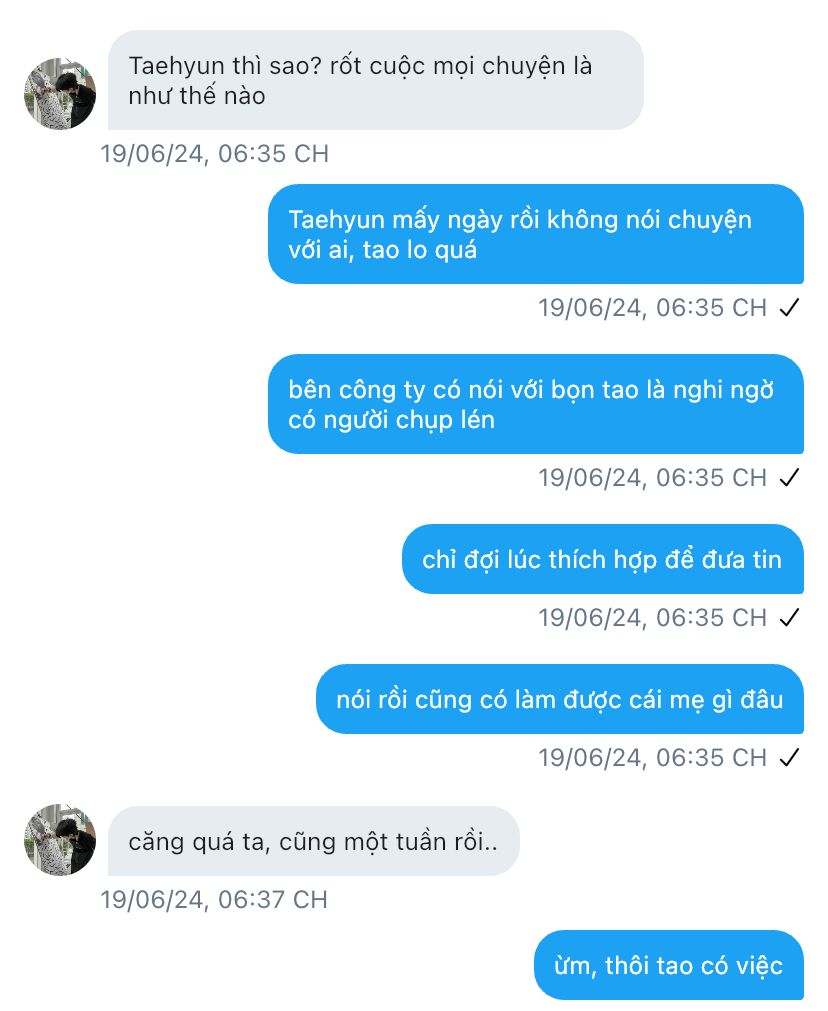Open sender's avatar beside "Taehyun thì sao?" message
This screenshot has width=828, height=1011.
60,94
